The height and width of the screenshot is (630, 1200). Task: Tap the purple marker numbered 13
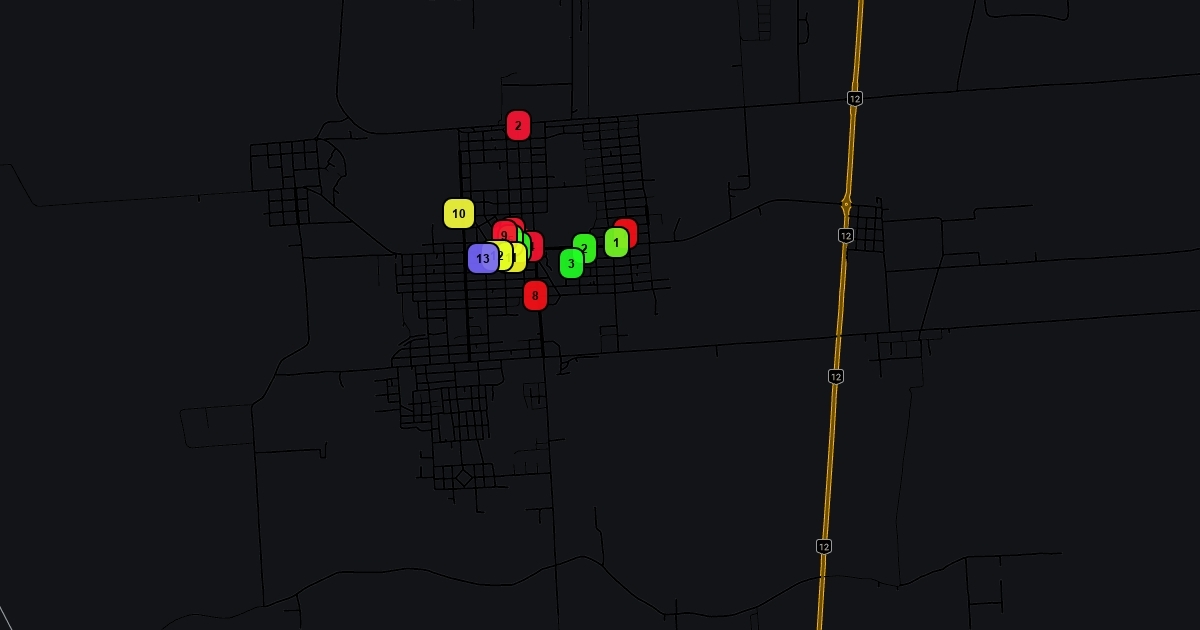482,258
